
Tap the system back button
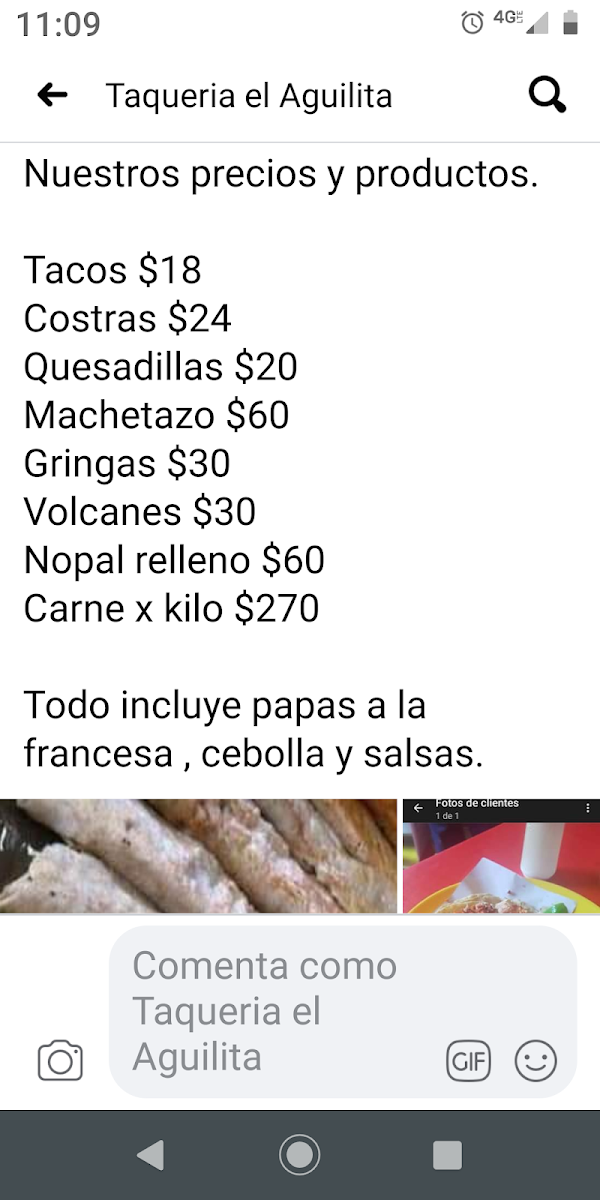(x=150, y=1156)
